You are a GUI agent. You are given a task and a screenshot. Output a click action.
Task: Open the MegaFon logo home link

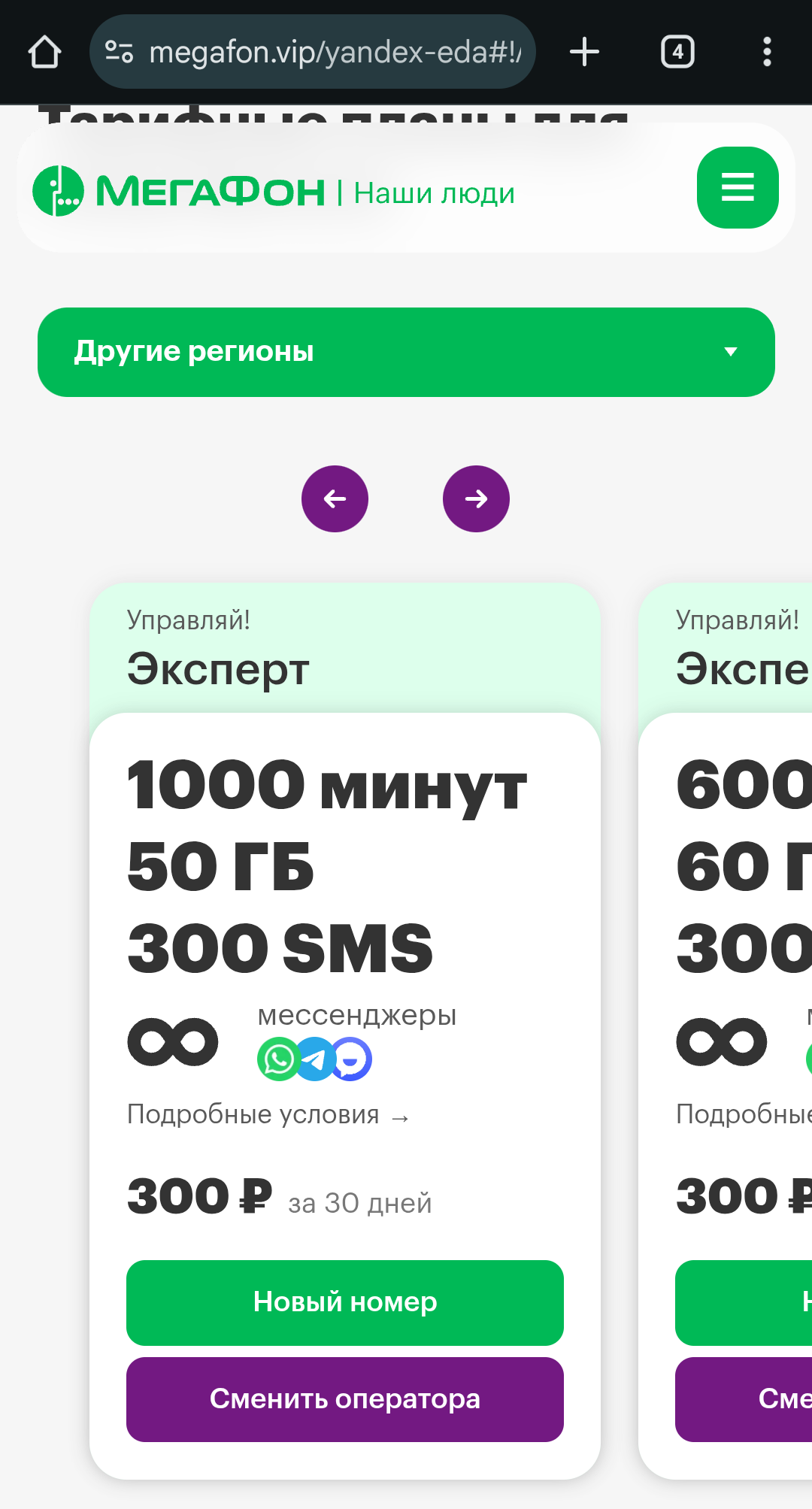click(179, 192)
